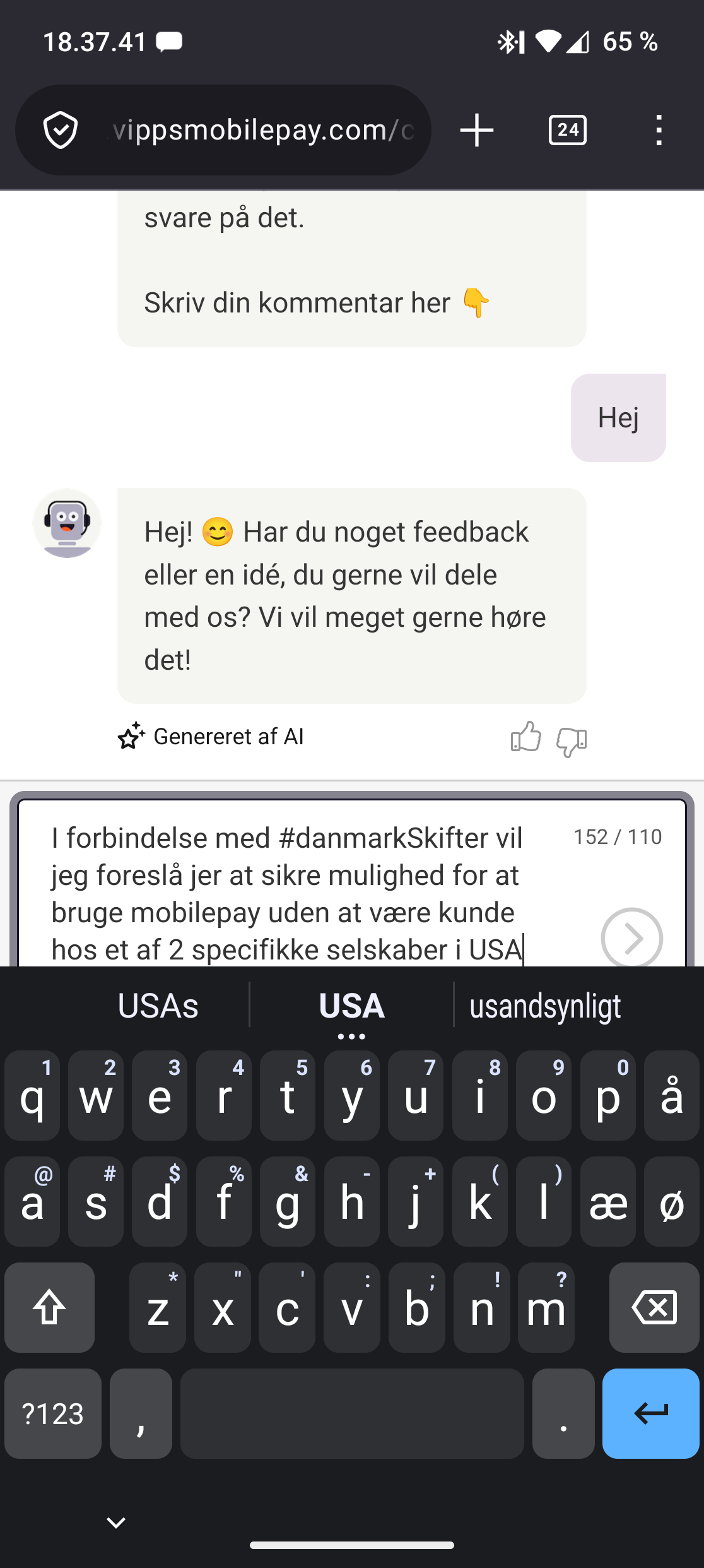704x1568 pixels.
Task: Open the site security shield icon
Action: (x=61, y=130)
